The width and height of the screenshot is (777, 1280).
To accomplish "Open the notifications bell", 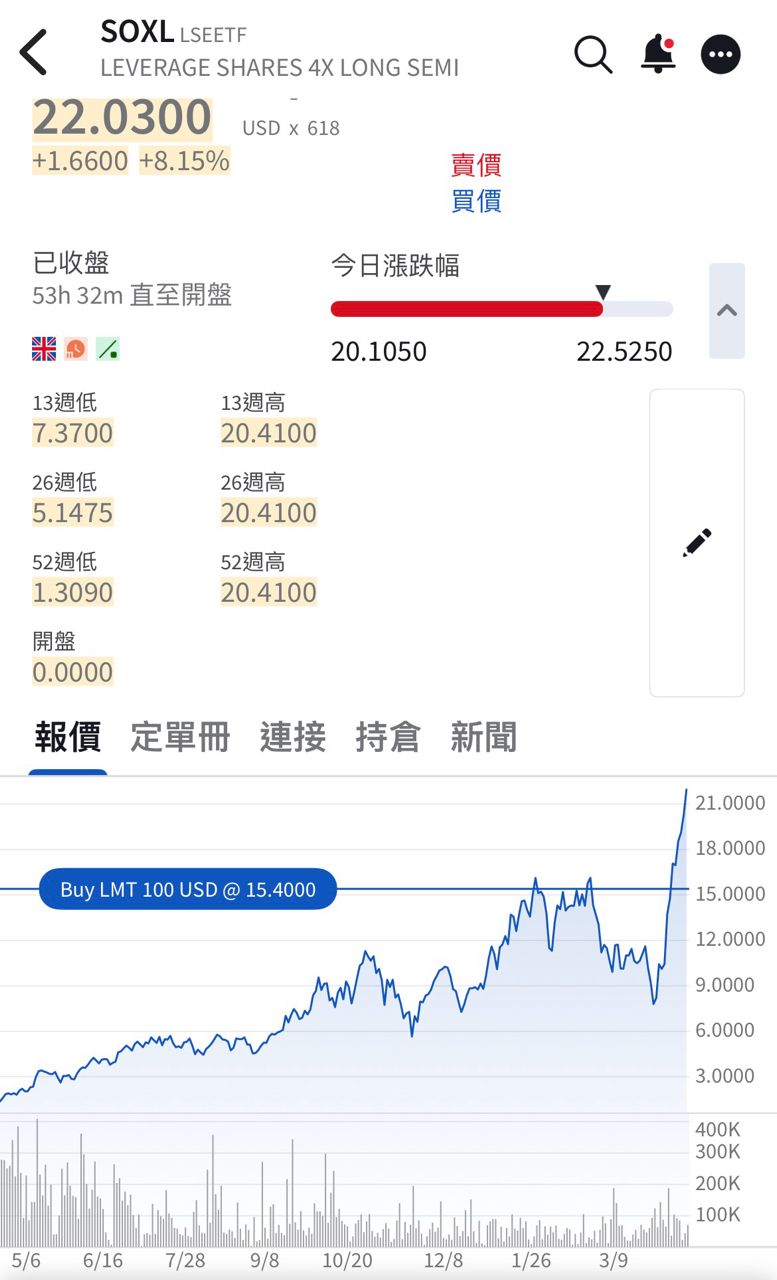I will coord(657,54).
